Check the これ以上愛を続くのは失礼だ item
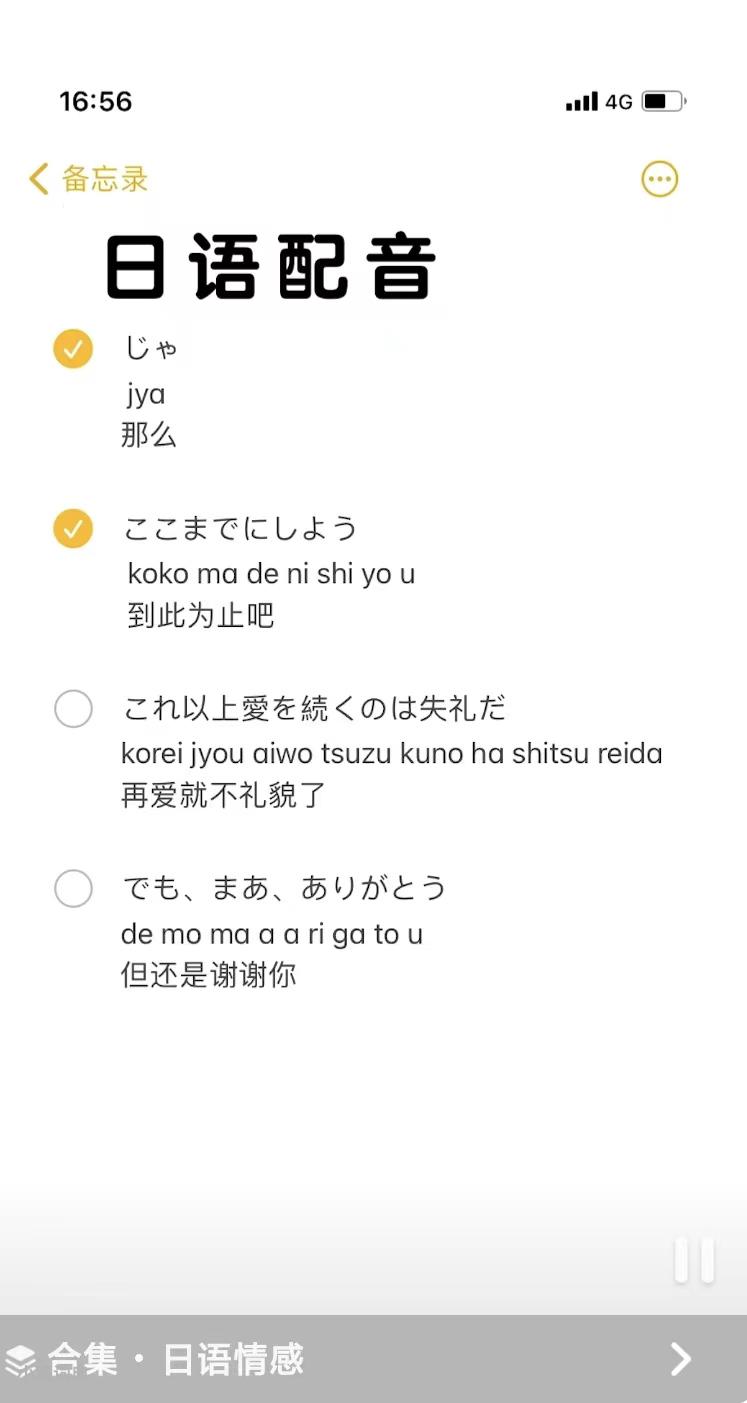This screenshot has width=747, height=1403. click(73, 708)
